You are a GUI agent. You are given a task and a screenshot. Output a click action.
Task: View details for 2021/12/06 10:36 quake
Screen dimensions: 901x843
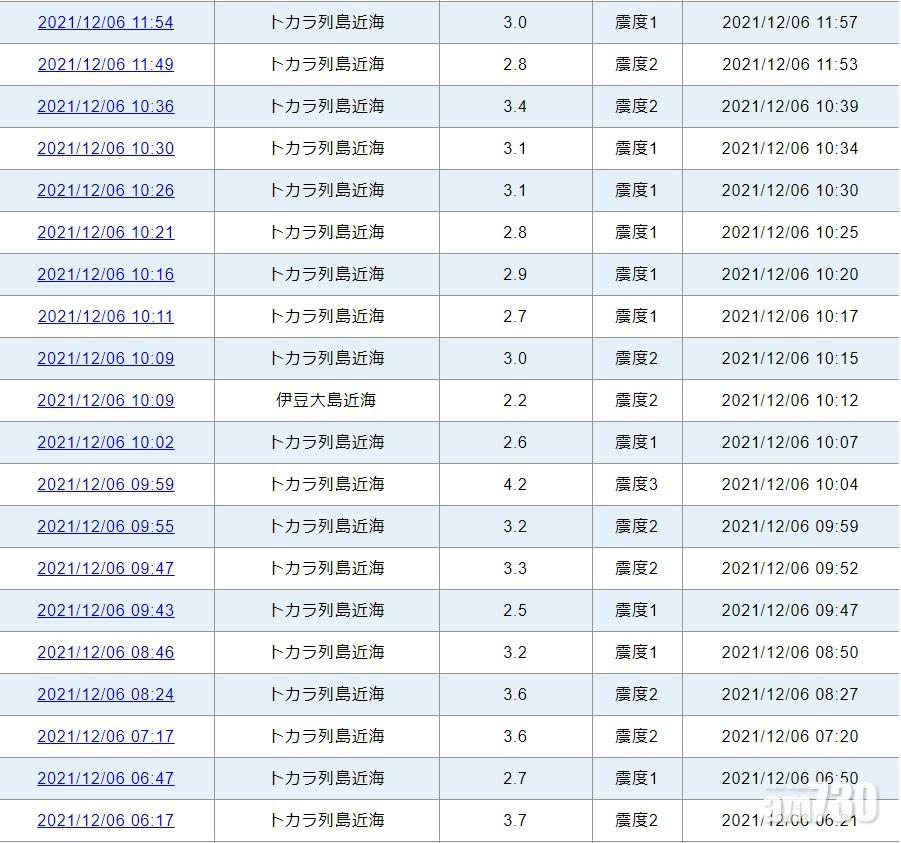coord(105,106)
